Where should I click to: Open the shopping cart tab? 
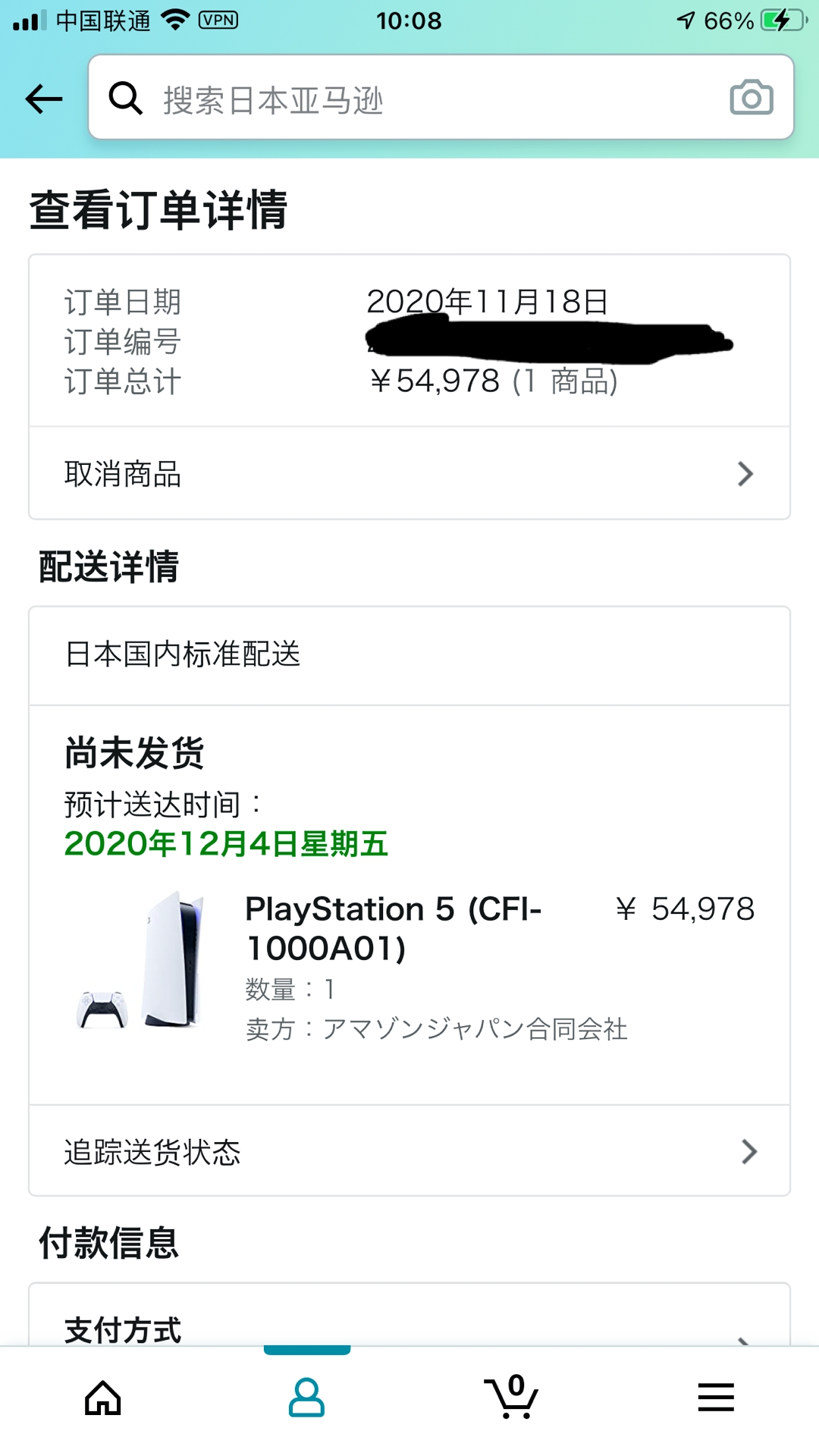[x=512, y=1398]
